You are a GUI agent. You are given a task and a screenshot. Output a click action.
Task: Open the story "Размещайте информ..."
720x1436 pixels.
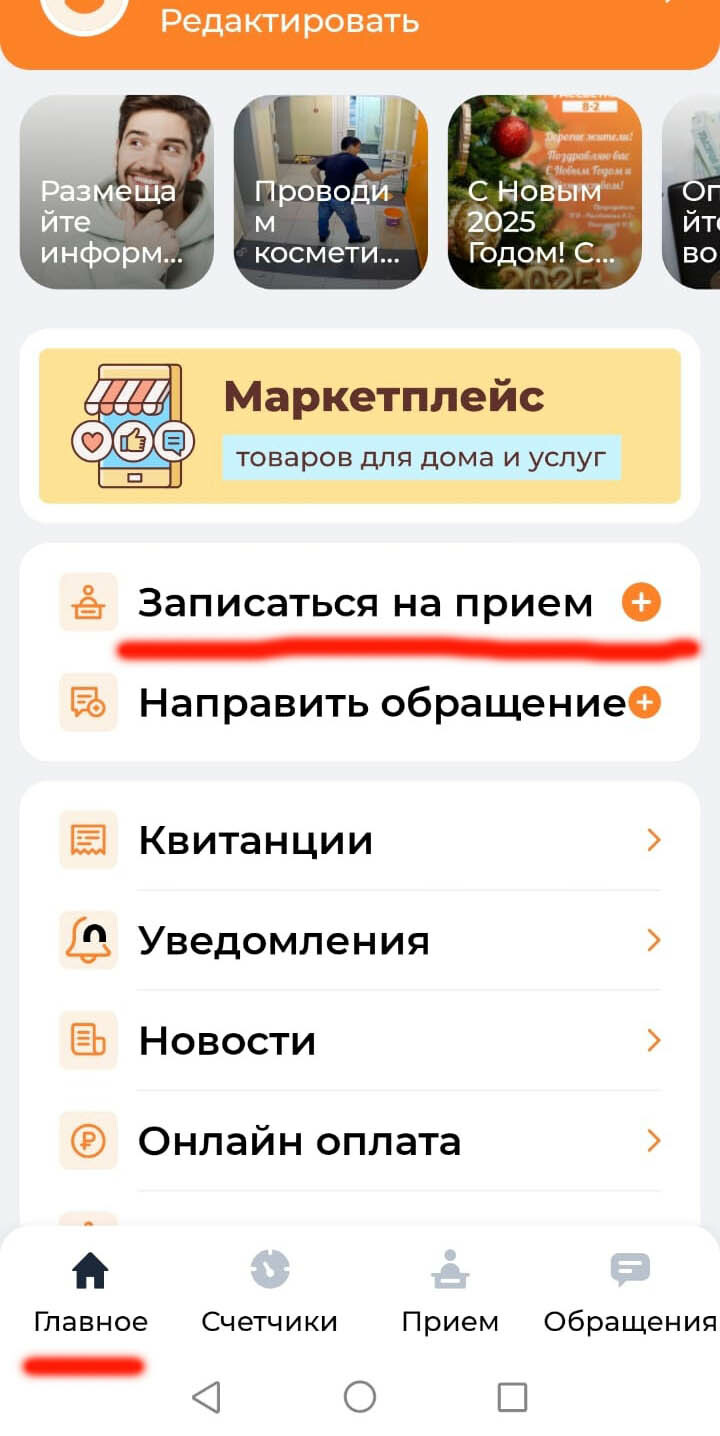(x=117, y=192)
